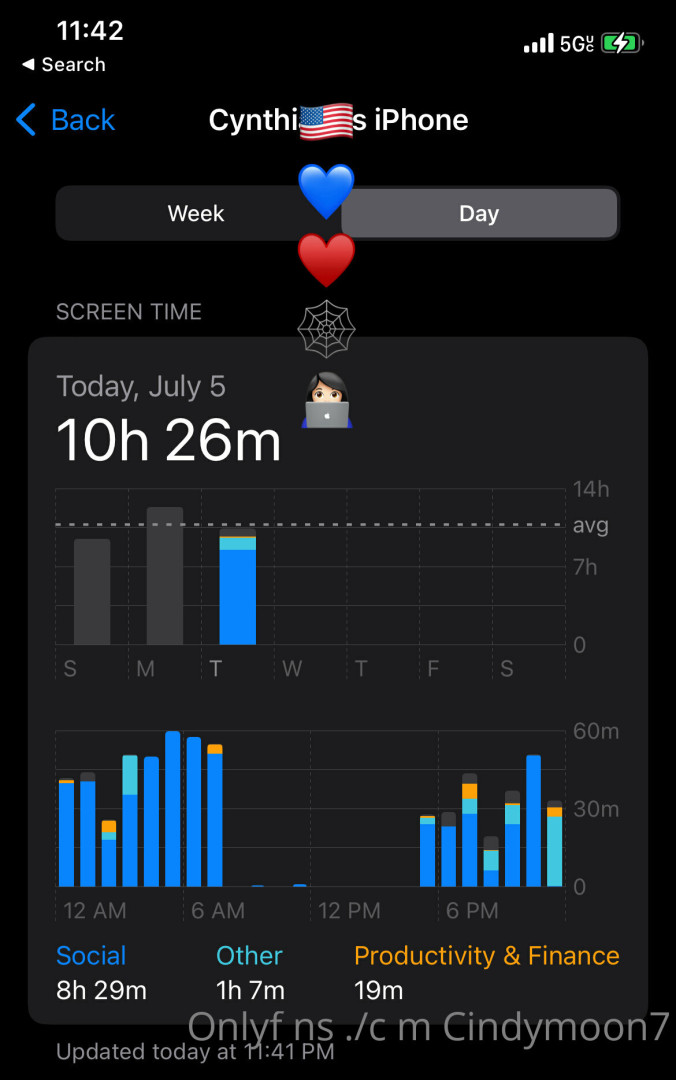This screenshot has height=1080, width=676.
Task: Return to Search via status bar link
Action: click(63, 65)
